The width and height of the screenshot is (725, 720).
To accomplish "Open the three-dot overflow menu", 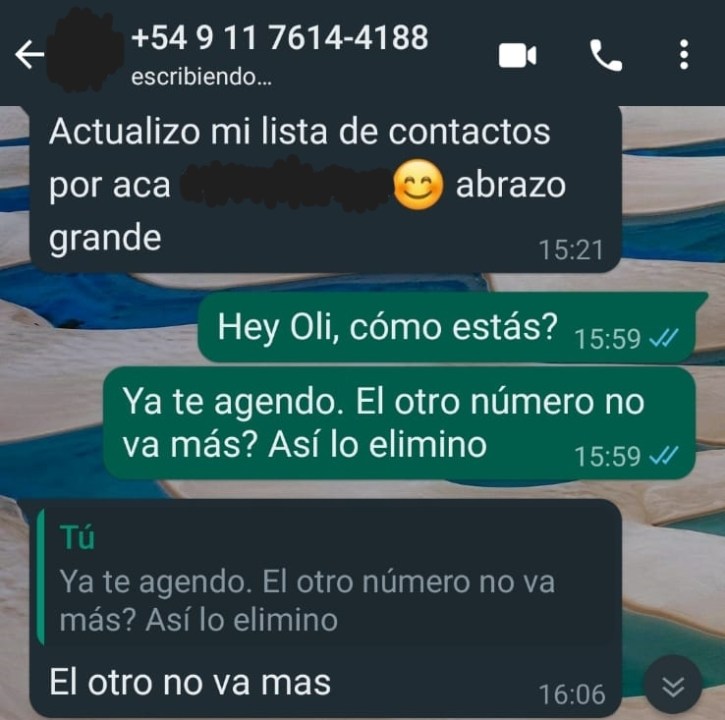I will pyautogui.click(x=684, y=55).
